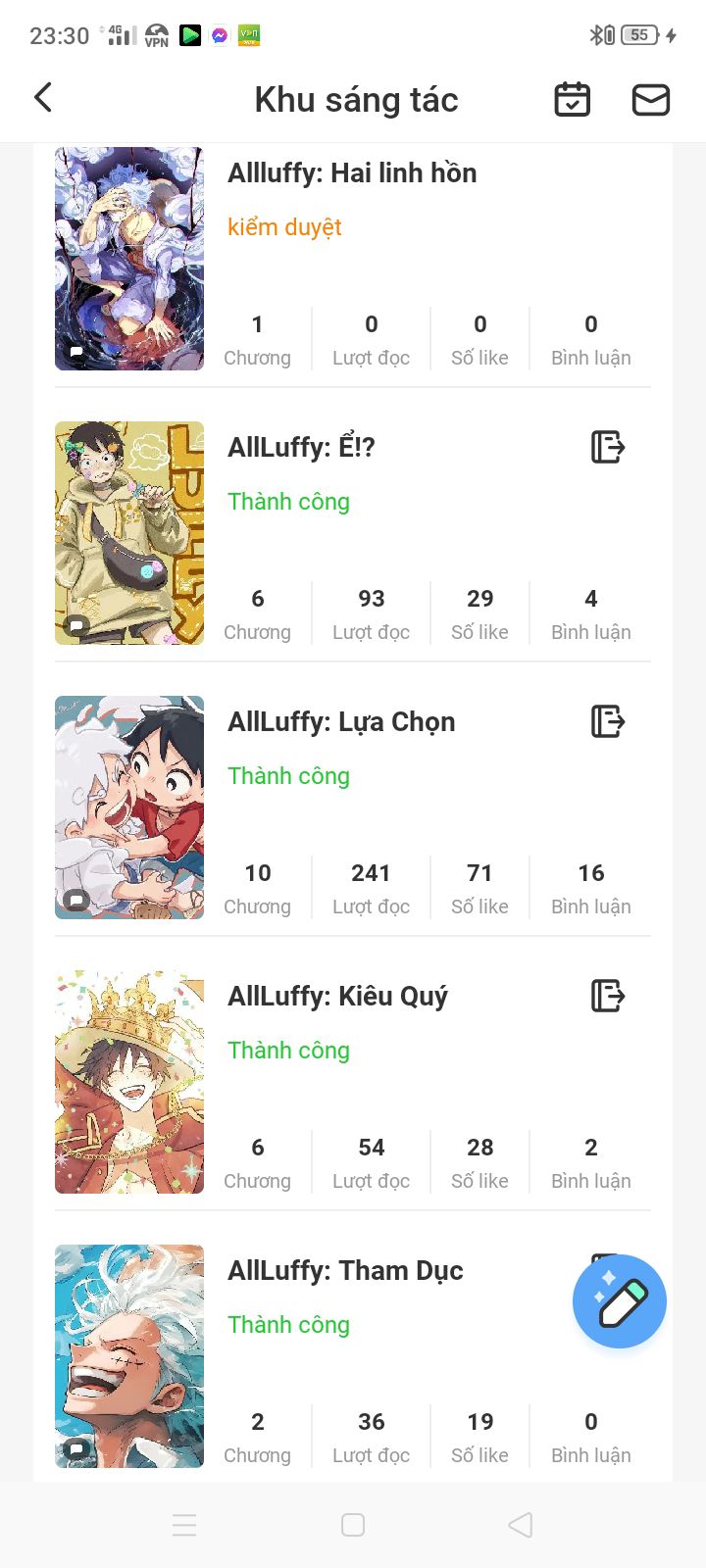Viewport: 706px width, 1568px height.
Task: Tap the export icon for Kiêu Quý
Action: click(x=607, y=996)
